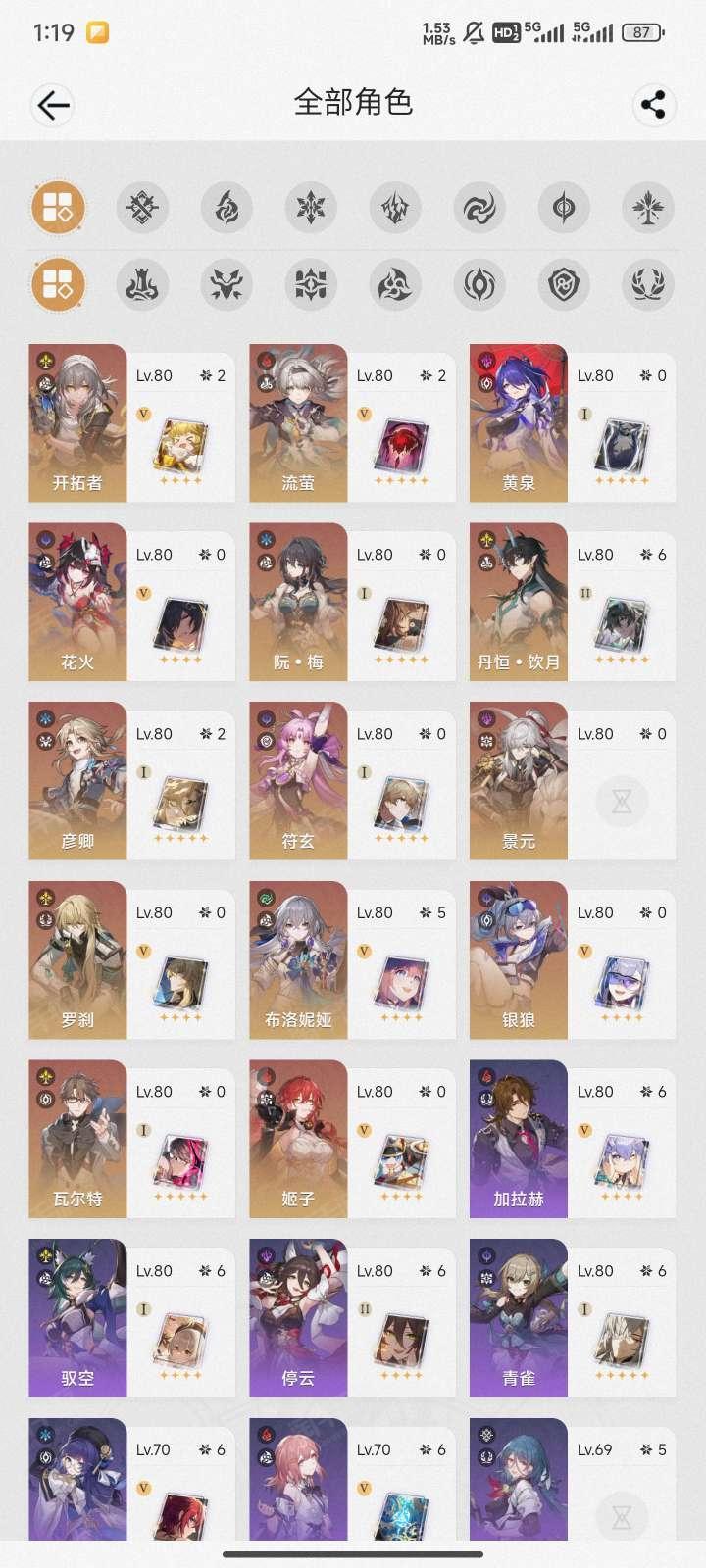
Task: Open the 丹恒•饮月 character card
Action: (x=573, y=602)
